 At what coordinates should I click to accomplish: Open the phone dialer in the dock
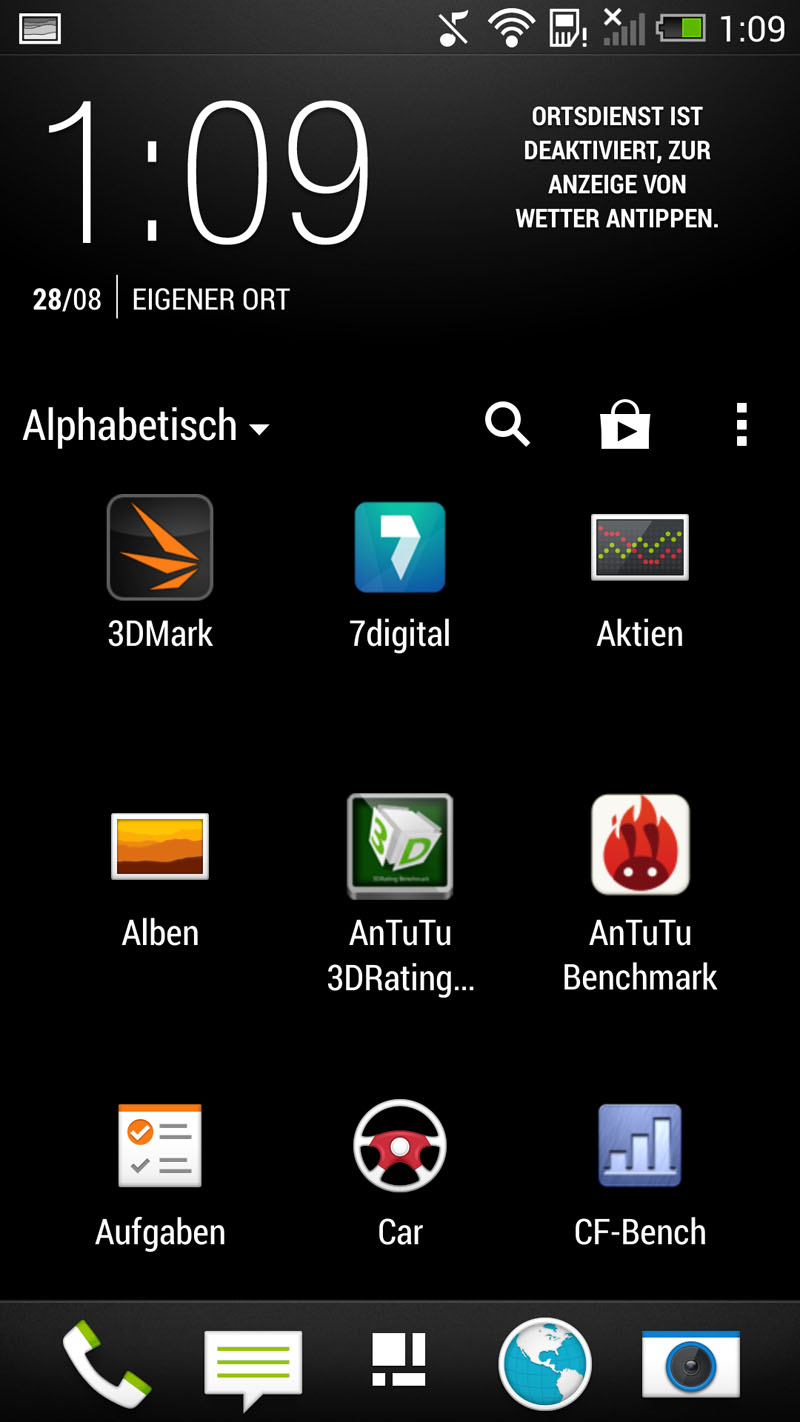[106, 1363]
